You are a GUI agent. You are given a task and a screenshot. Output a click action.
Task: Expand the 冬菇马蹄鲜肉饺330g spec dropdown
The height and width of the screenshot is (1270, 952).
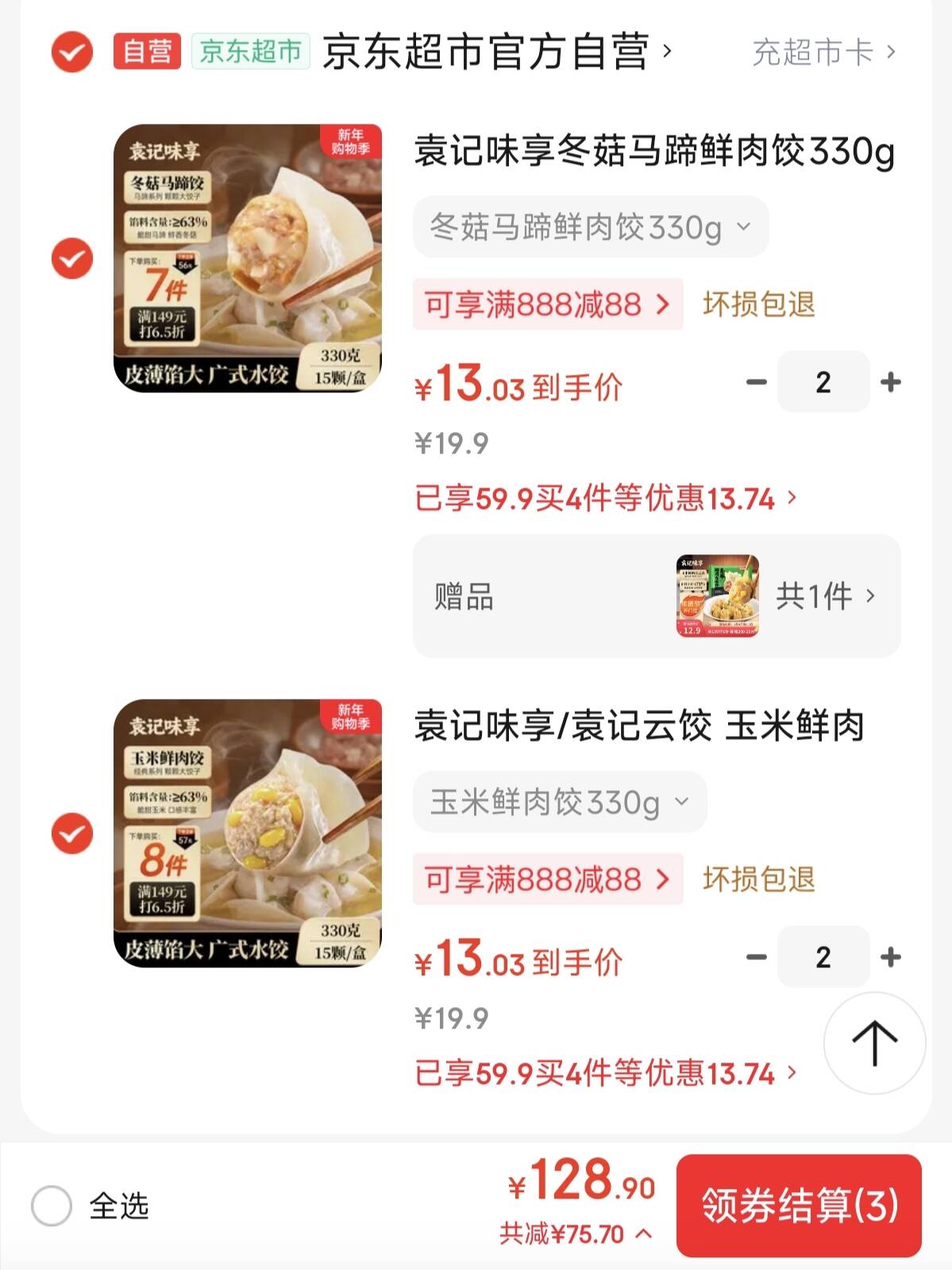click(x=590, y=227)
